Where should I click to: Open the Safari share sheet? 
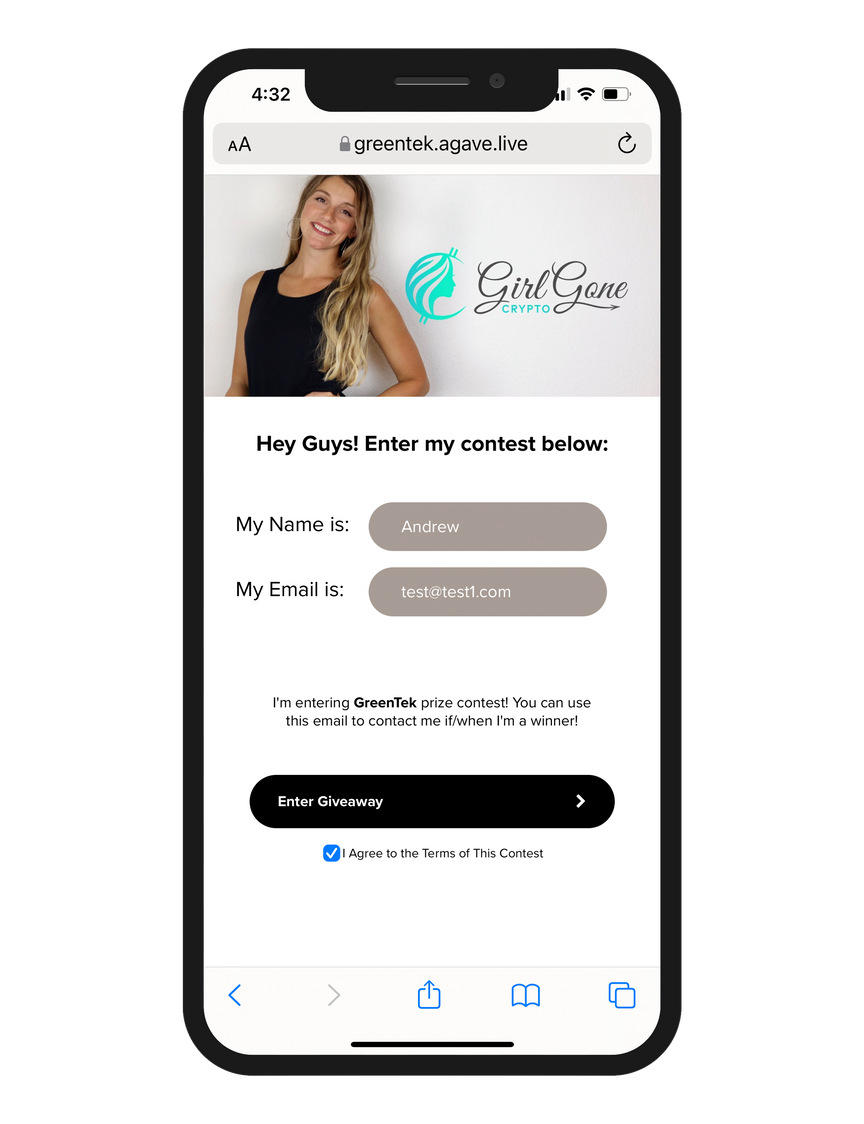pos(429,994)
